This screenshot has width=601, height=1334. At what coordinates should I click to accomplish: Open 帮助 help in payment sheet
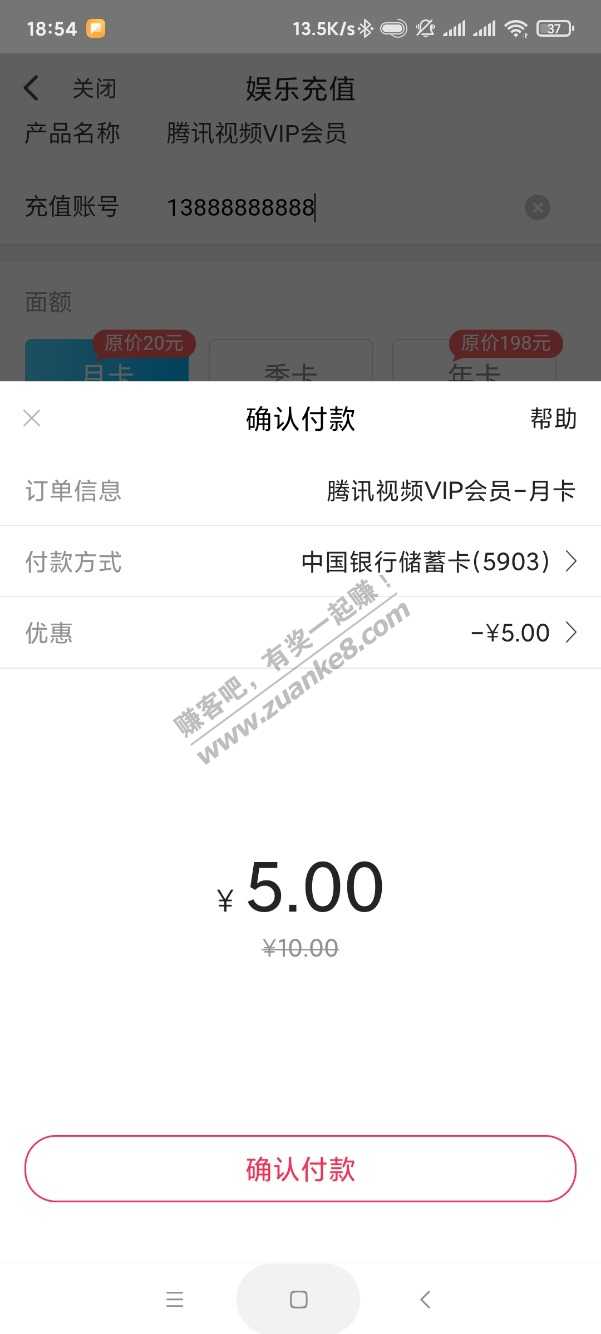[x=553, y=419]
